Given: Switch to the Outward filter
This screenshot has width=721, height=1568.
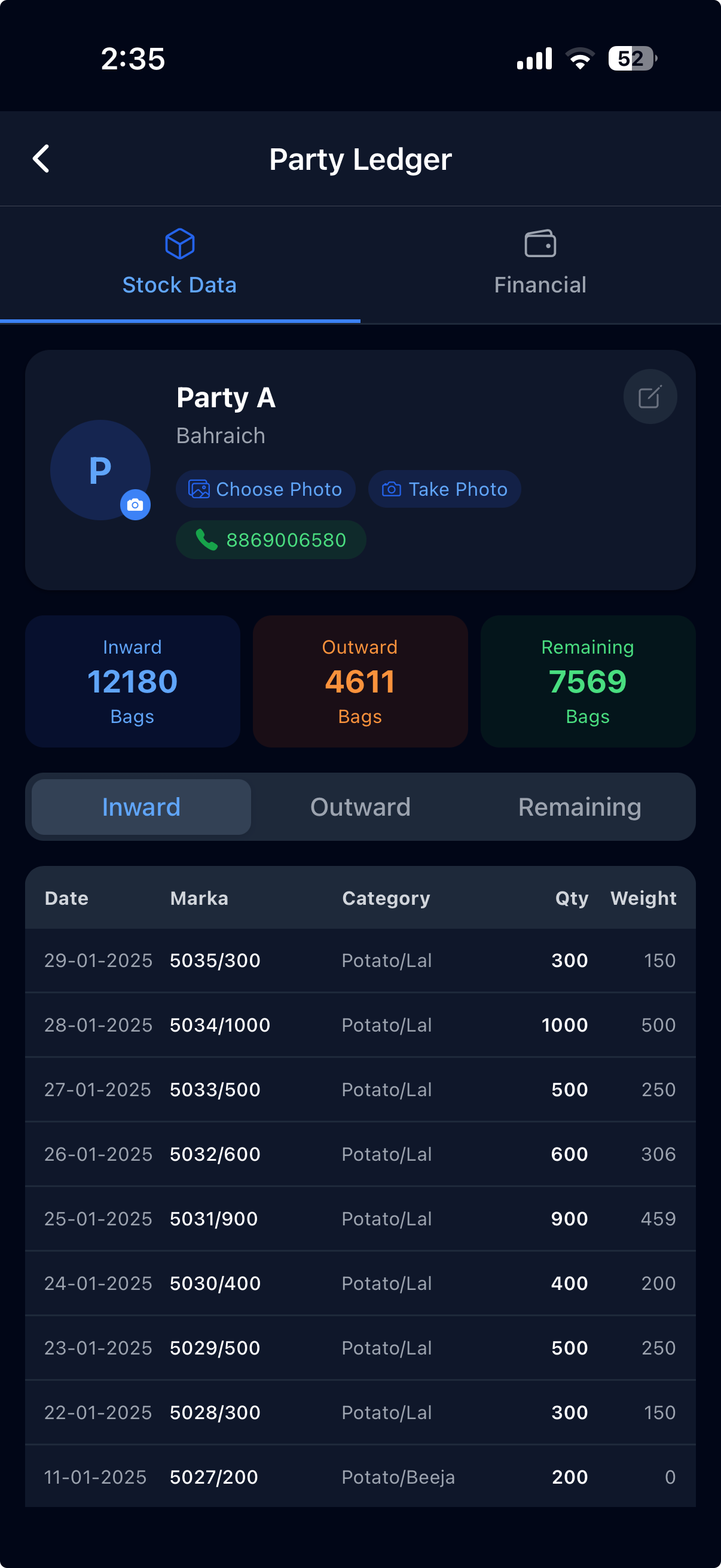Looking at the screenshot, I should click(360, 807).
